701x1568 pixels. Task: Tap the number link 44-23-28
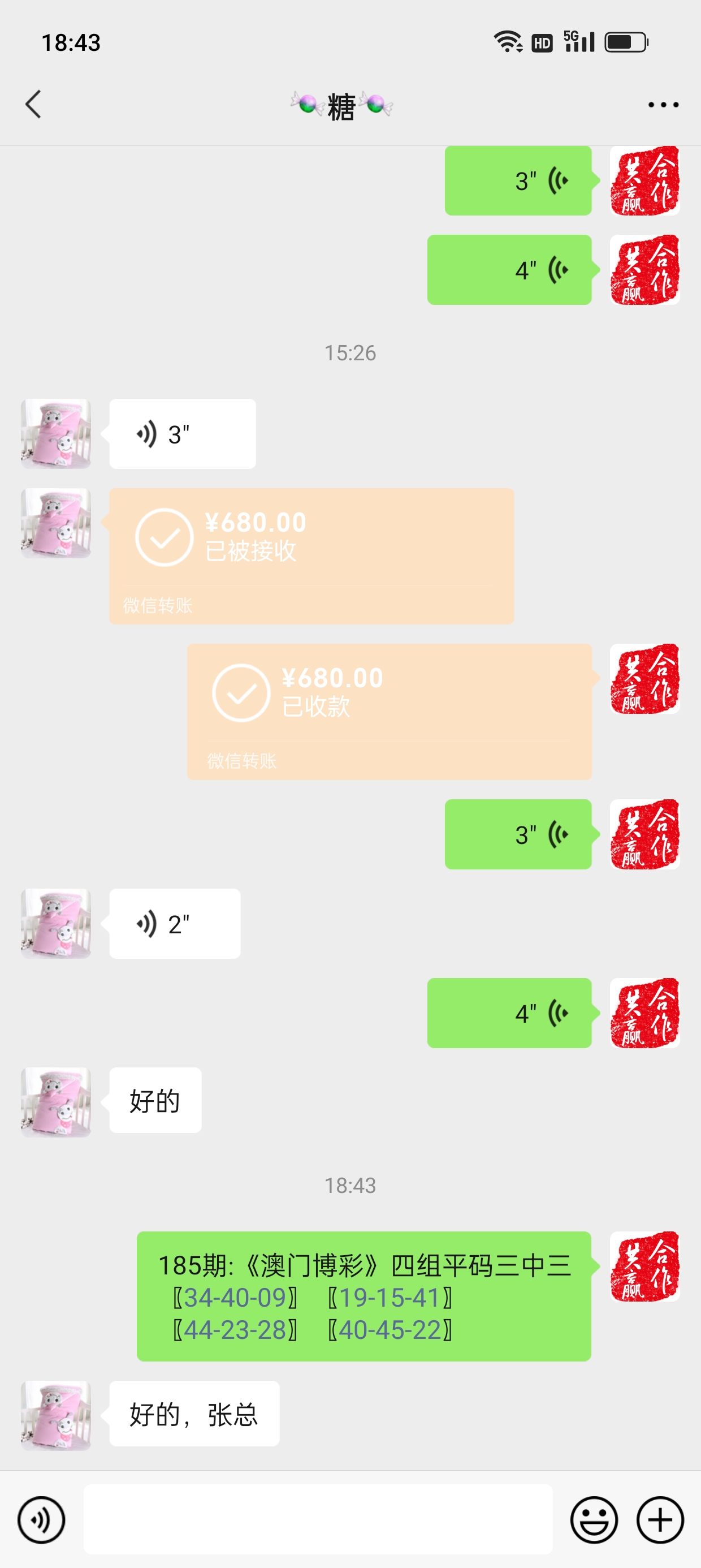(235, 1330)
